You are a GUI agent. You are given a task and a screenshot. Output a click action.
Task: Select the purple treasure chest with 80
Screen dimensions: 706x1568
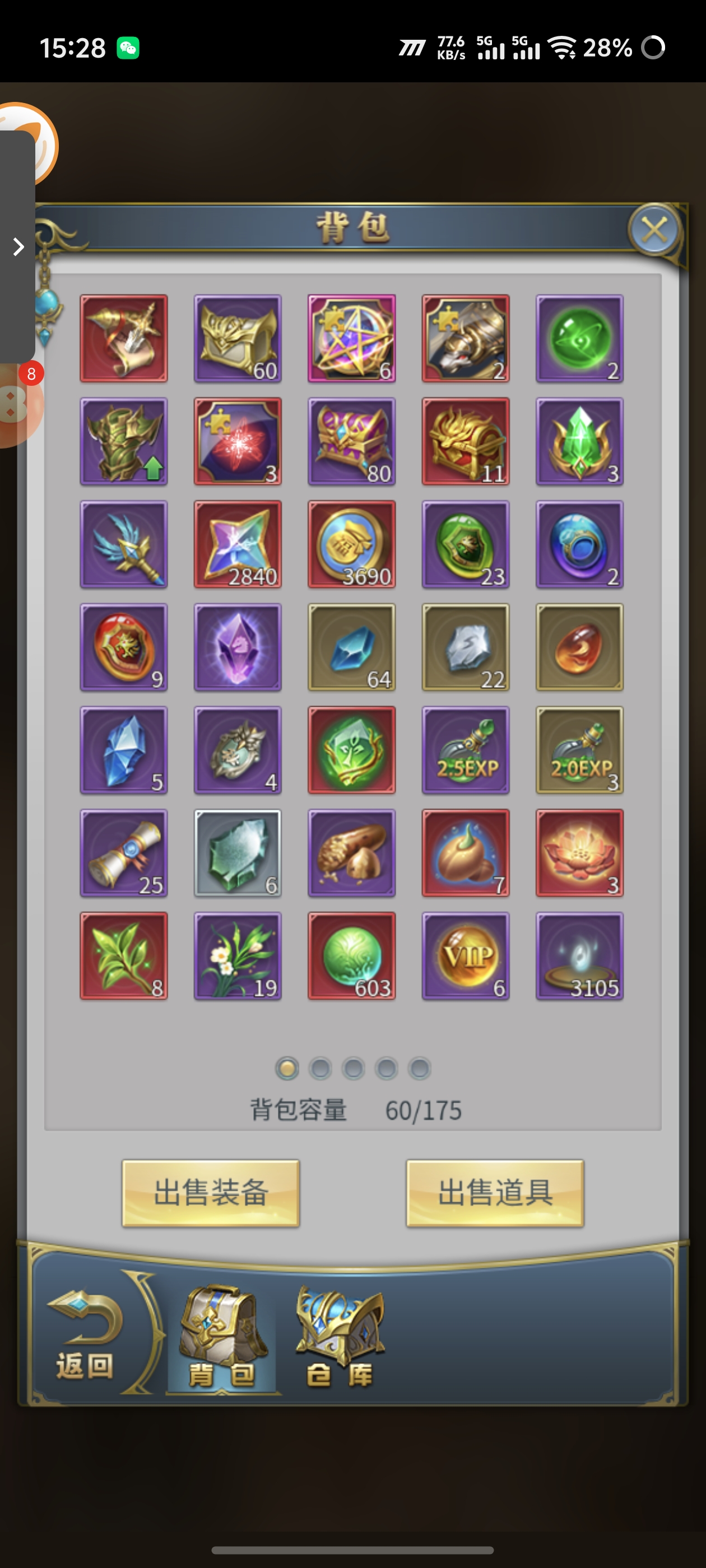[351, 441]
